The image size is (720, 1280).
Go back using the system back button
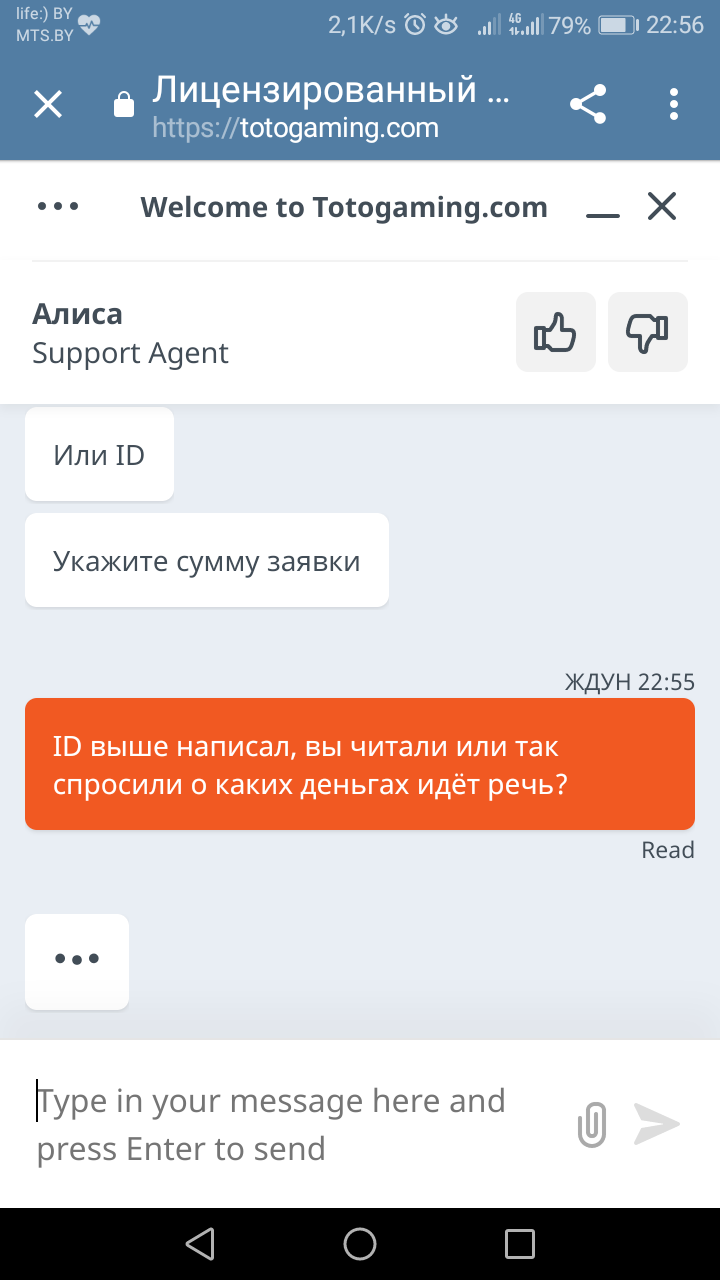click(x=200, y=1243)
